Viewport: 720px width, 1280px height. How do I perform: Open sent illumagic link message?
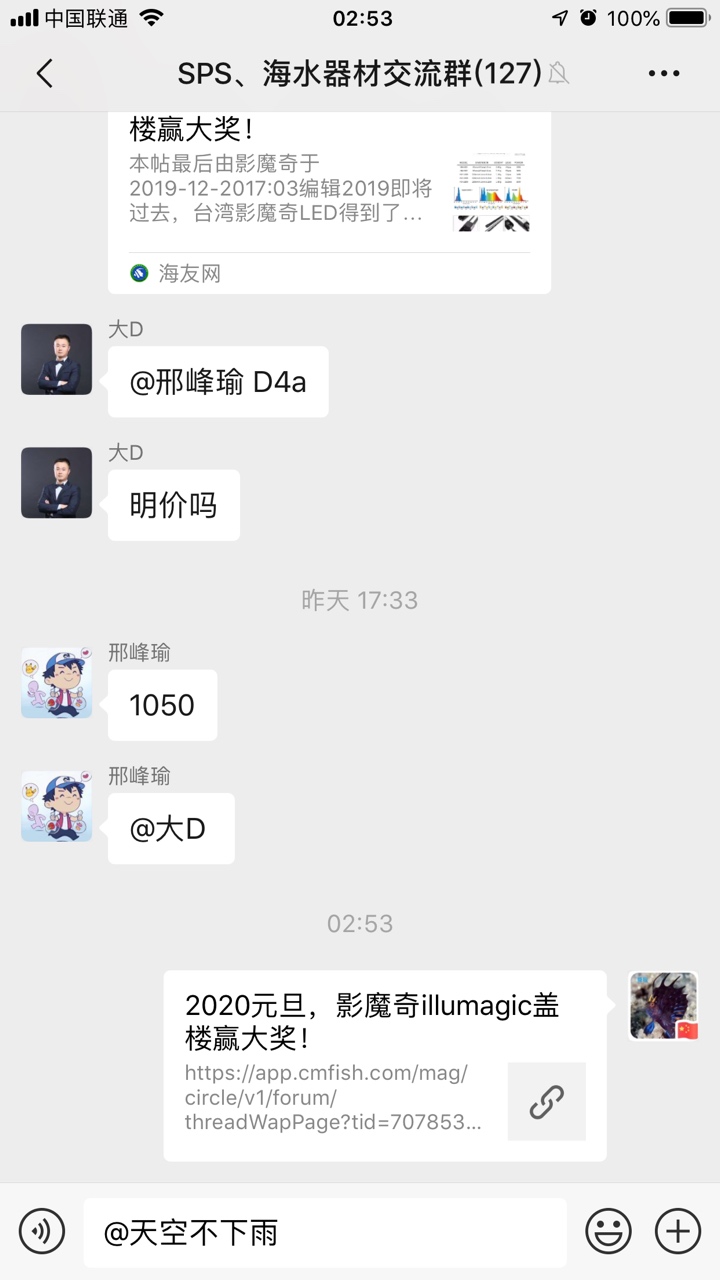(x=385, y=1065)
